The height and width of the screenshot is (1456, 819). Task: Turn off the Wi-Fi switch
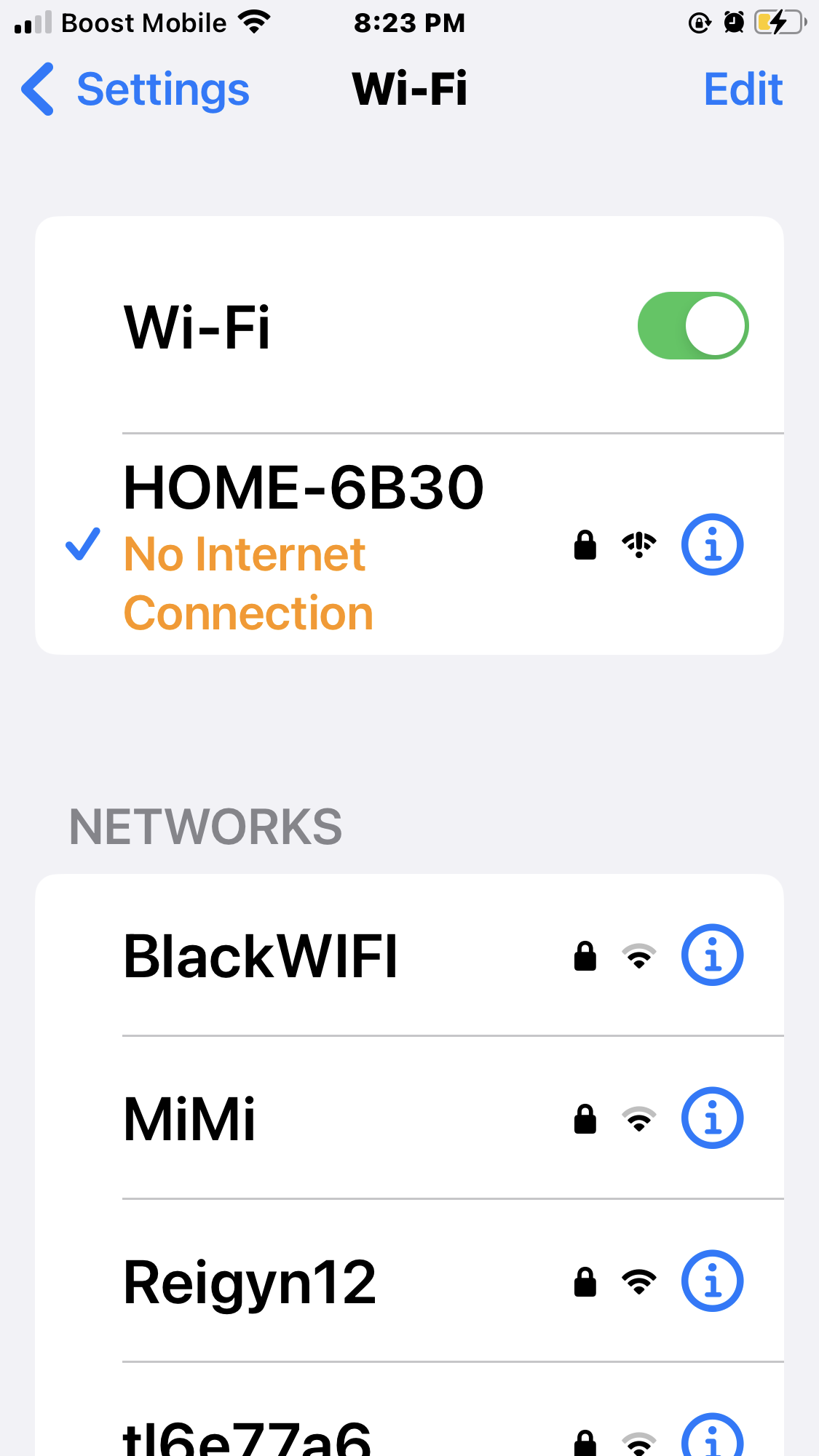tap(692, 326)
